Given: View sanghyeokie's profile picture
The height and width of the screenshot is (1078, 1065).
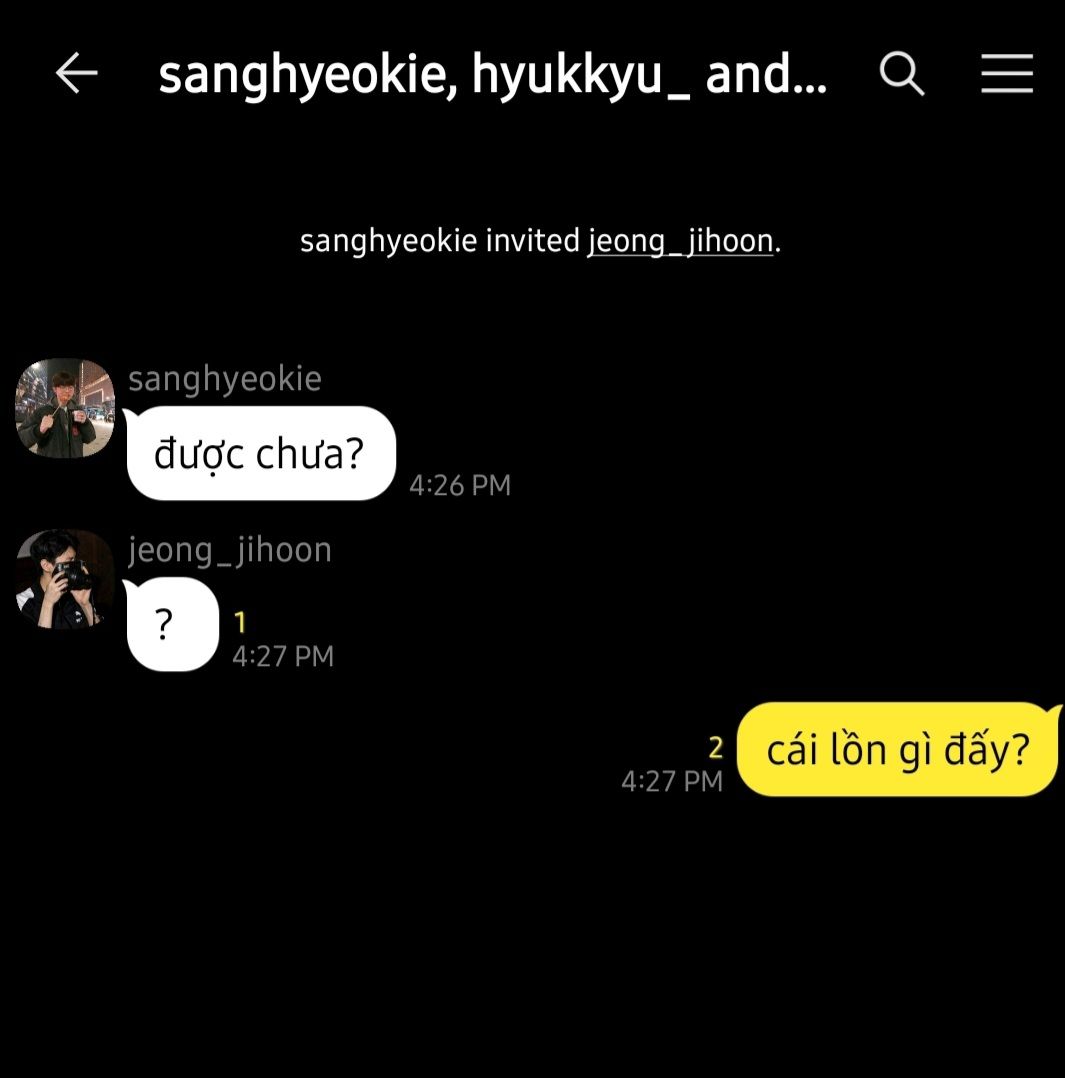Looking at the screenshot, I should pyautogui.click(x=65, y=408).
